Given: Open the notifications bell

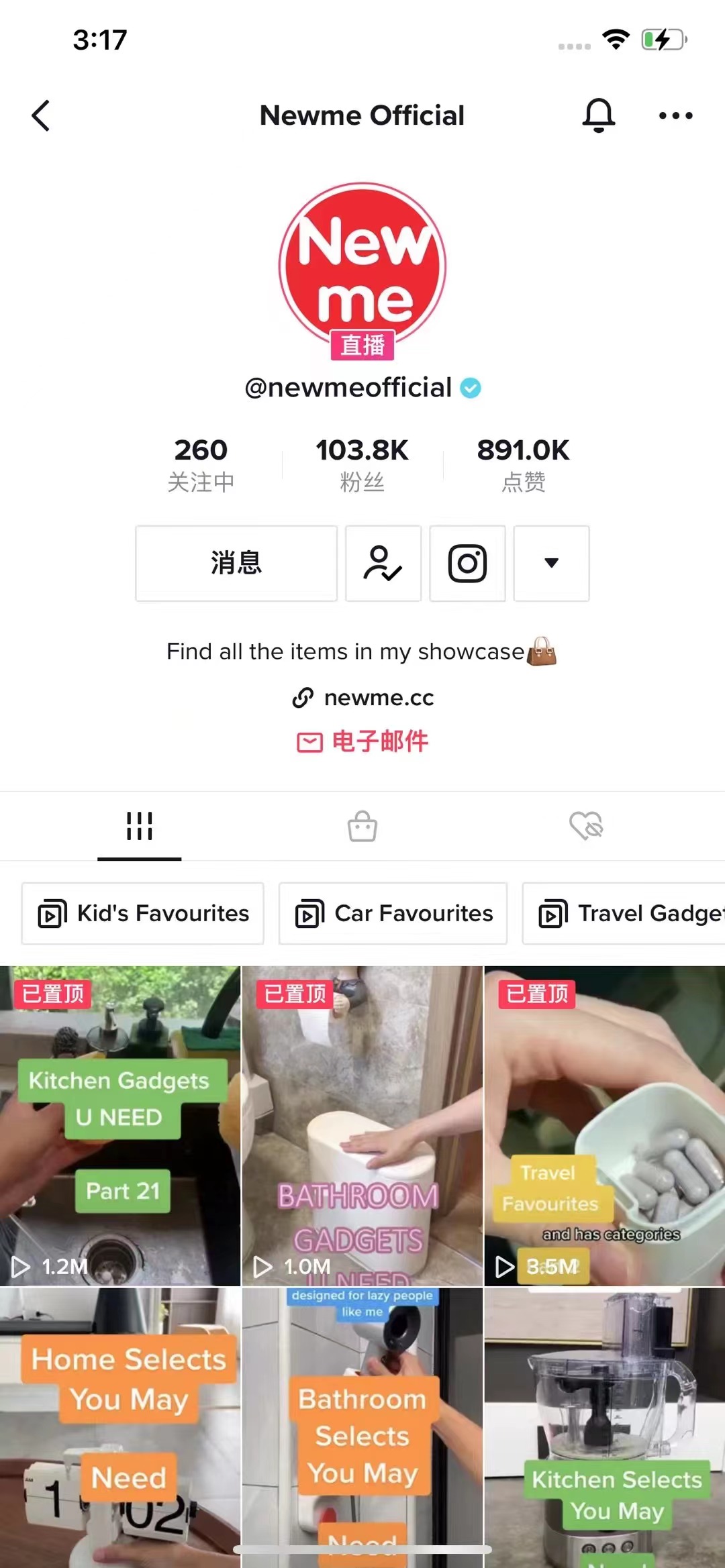Looking at the screenshot, I should click(598, 115).
